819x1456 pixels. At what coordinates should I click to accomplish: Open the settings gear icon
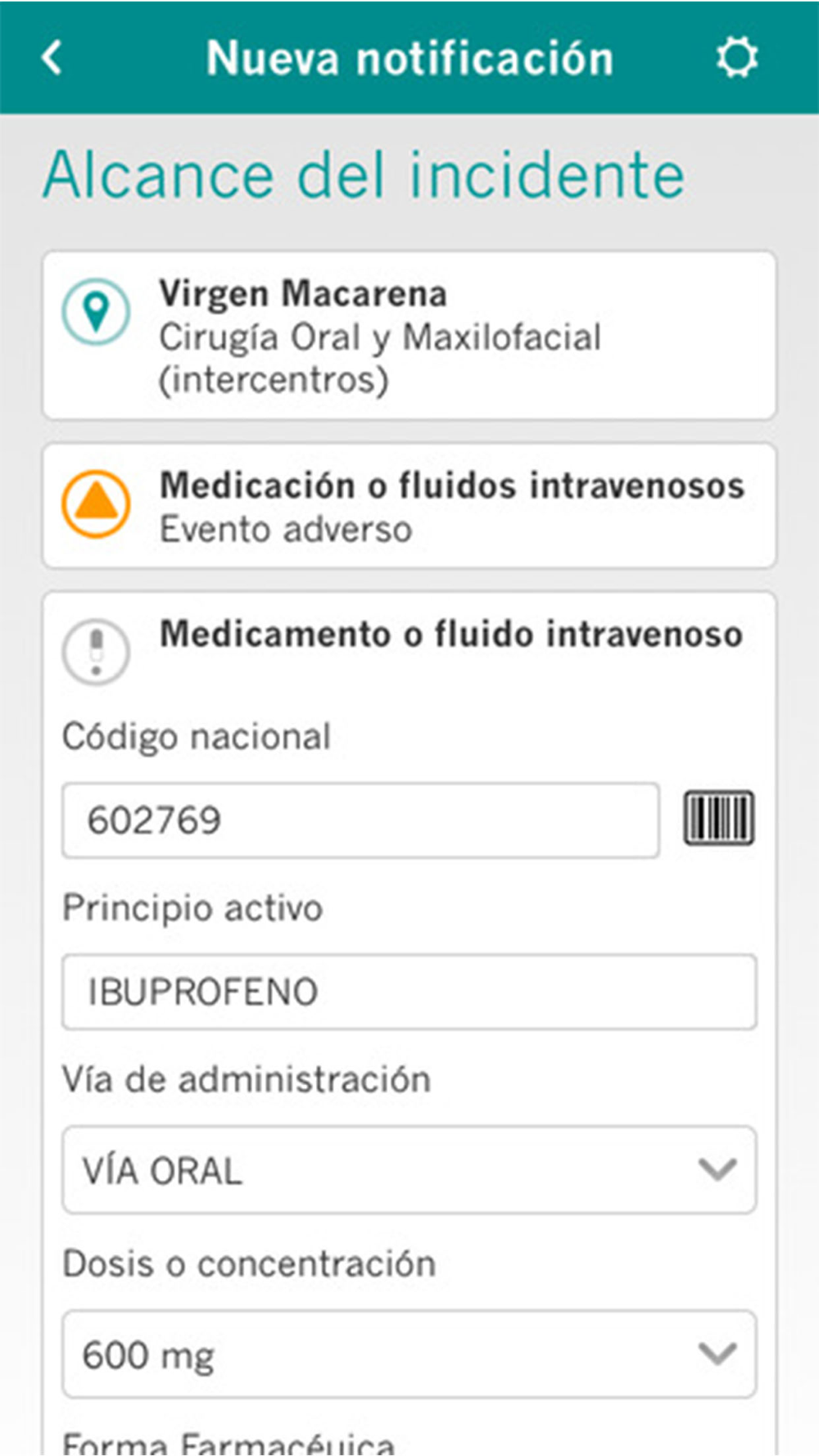coord(736,58)
